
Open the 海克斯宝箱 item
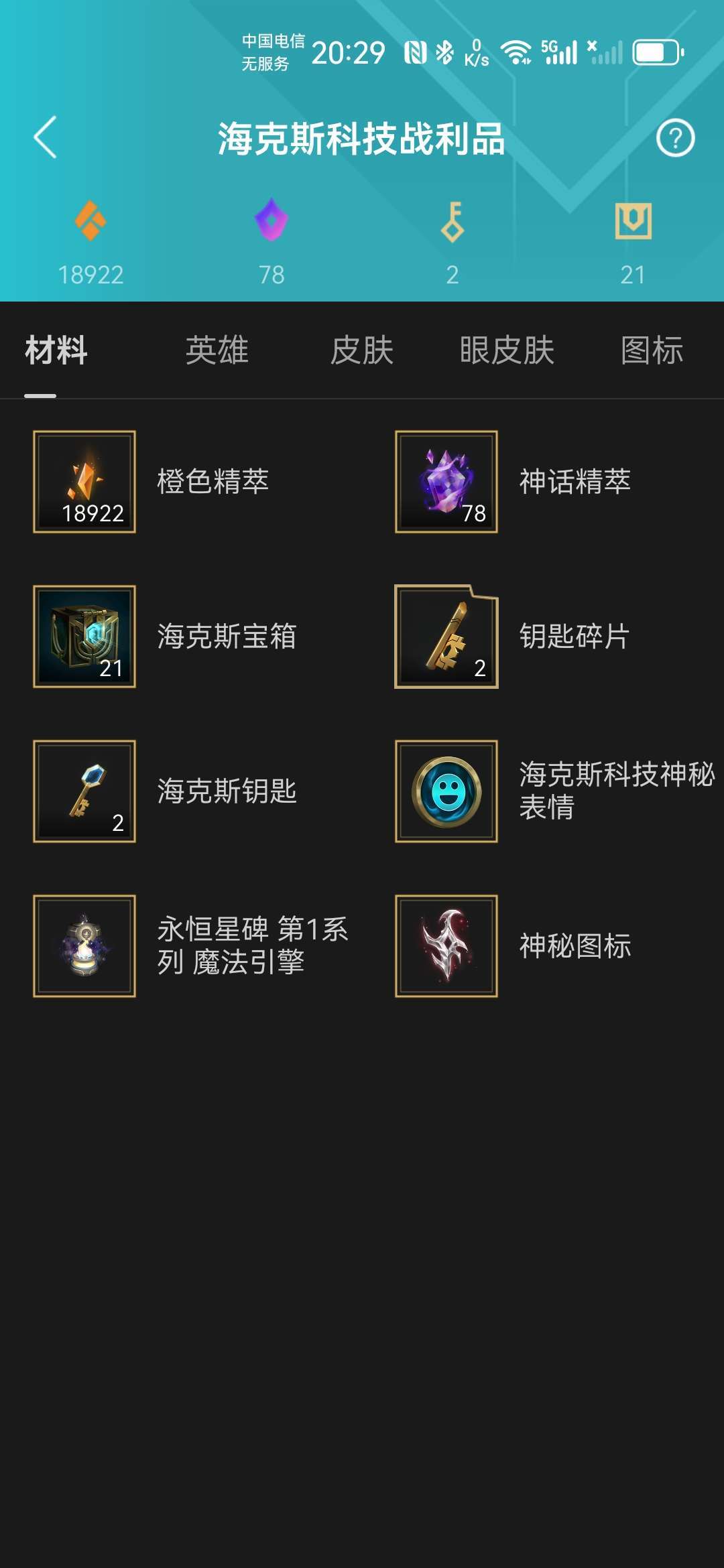(84, 637)
